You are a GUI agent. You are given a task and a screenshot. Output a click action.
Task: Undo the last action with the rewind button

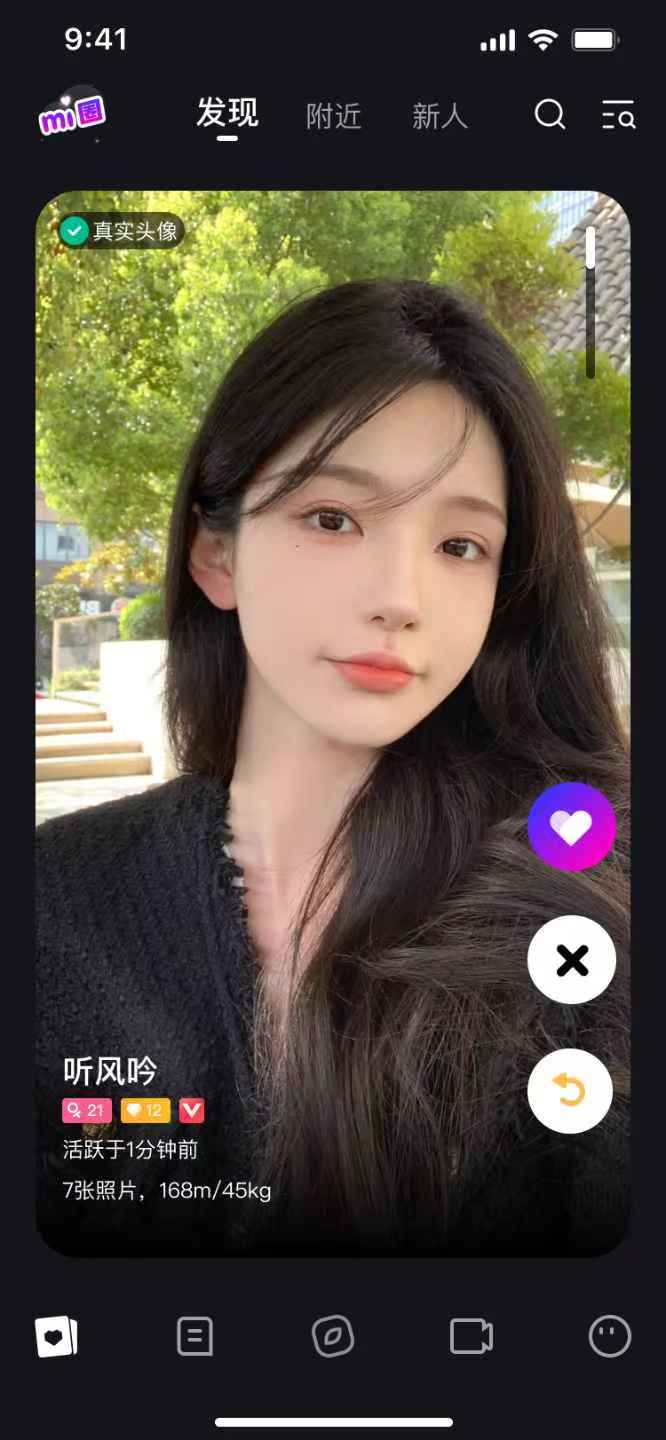tap(571, 1091)
